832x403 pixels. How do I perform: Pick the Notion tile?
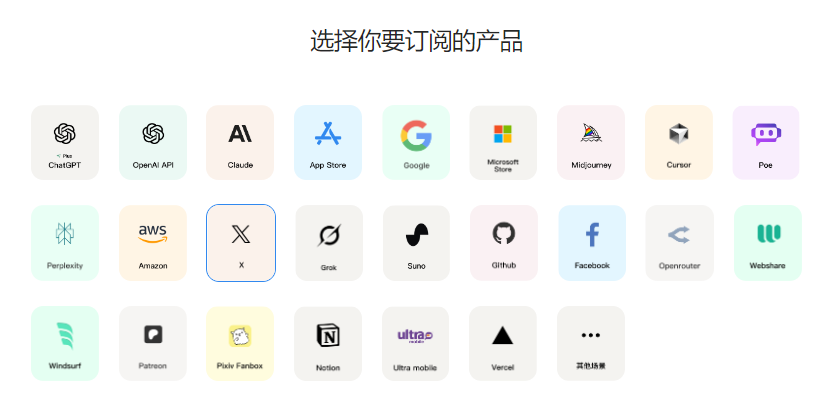tap(328, 343)
